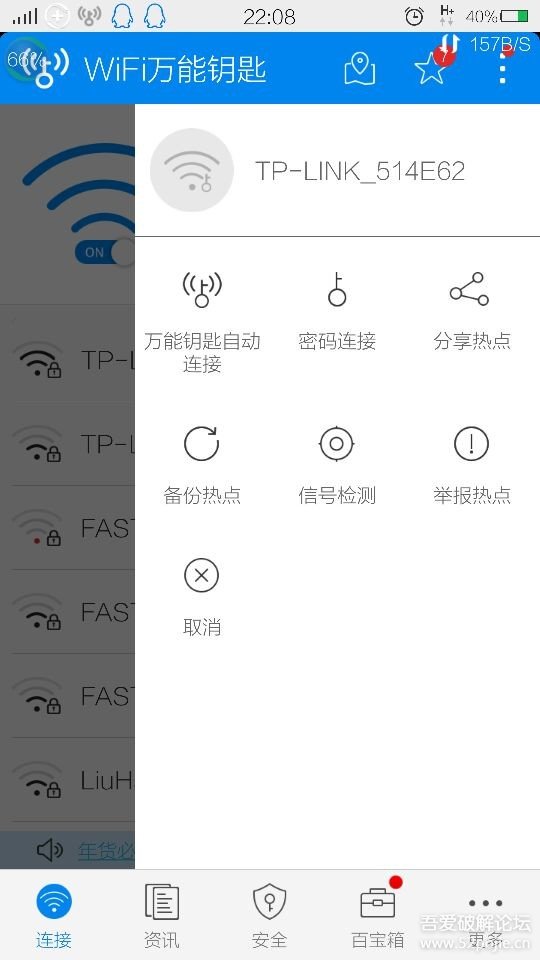Share this hotspot via 分享热点
This screenshot has width=540, height=960.
(x=471, y=311)
